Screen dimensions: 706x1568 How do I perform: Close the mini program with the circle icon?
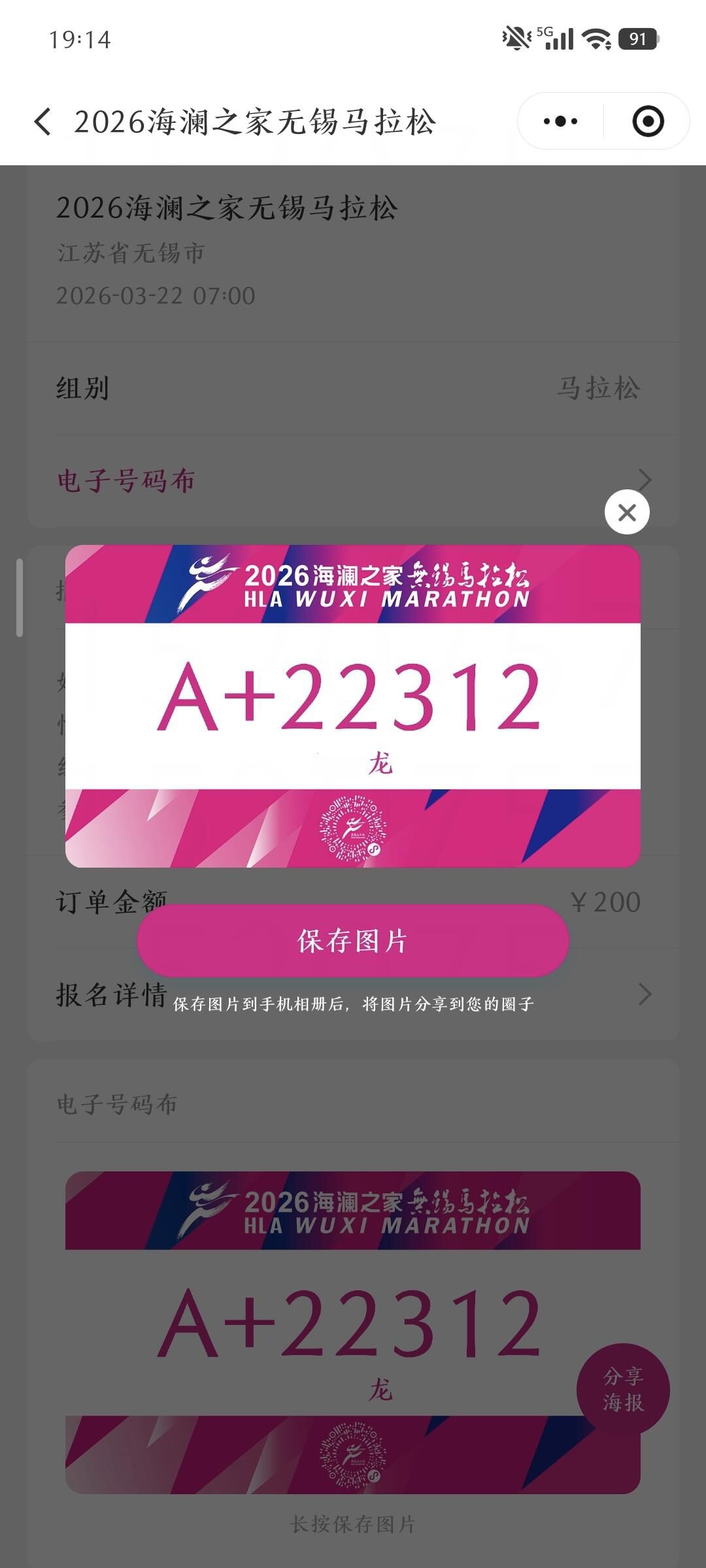tap(648, 122)
